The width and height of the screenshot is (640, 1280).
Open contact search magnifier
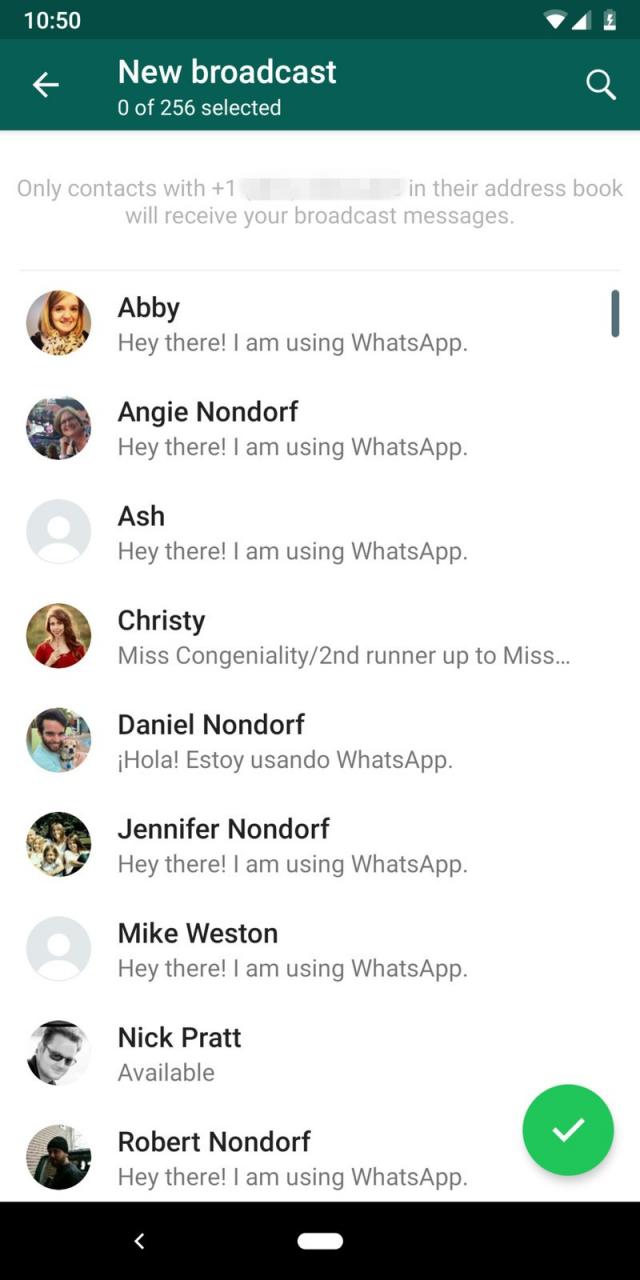point(600,86)
